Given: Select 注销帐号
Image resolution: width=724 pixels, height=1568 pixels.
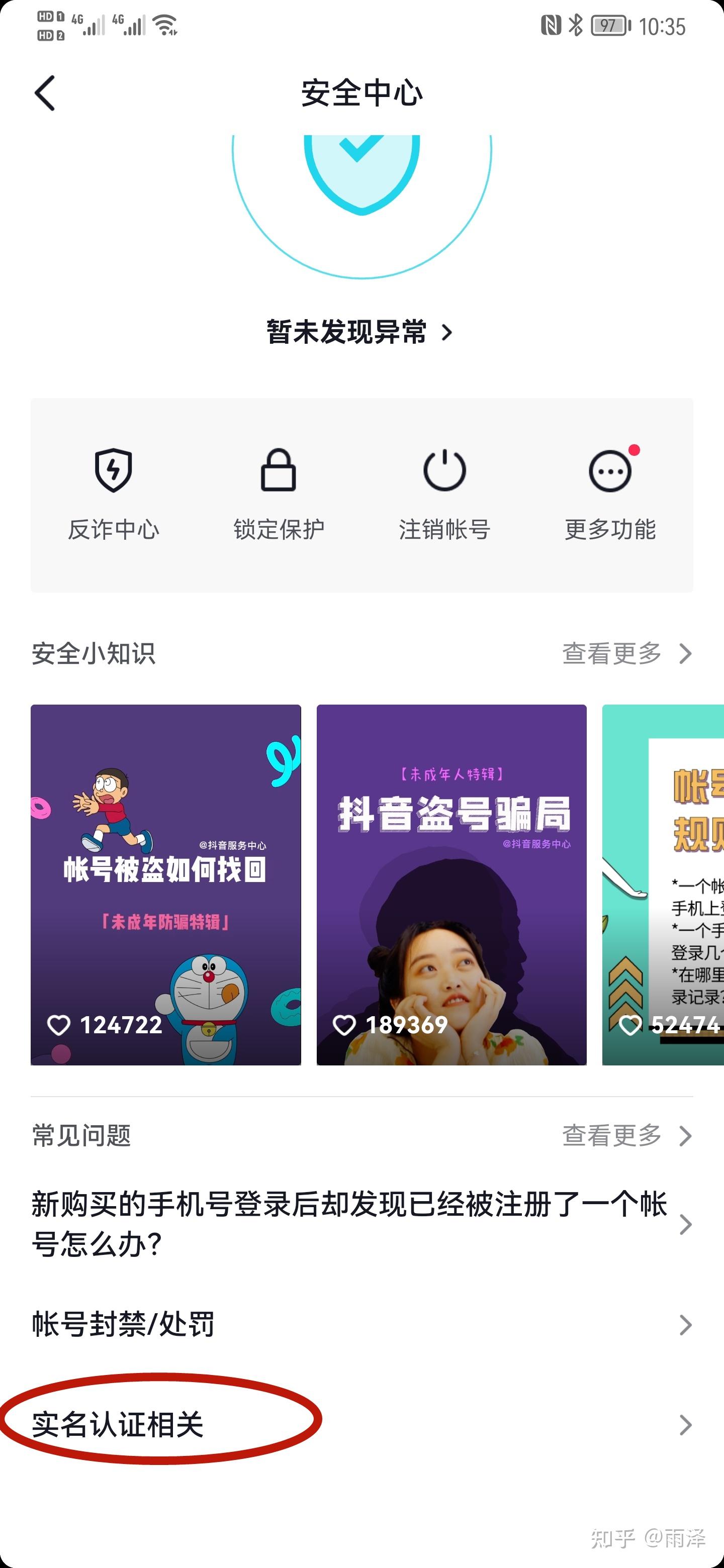Looking at the screenshot, I should (x=444, y=494).
